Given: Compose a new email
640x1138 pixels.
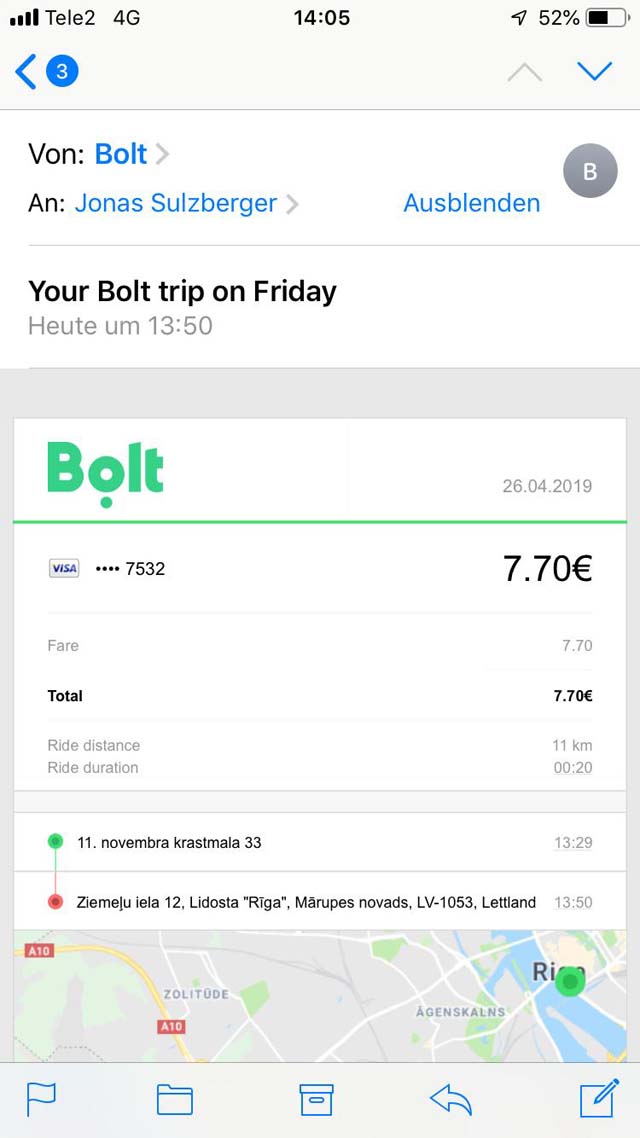Looking at the screenshot, I should (x=599, y=1098).
